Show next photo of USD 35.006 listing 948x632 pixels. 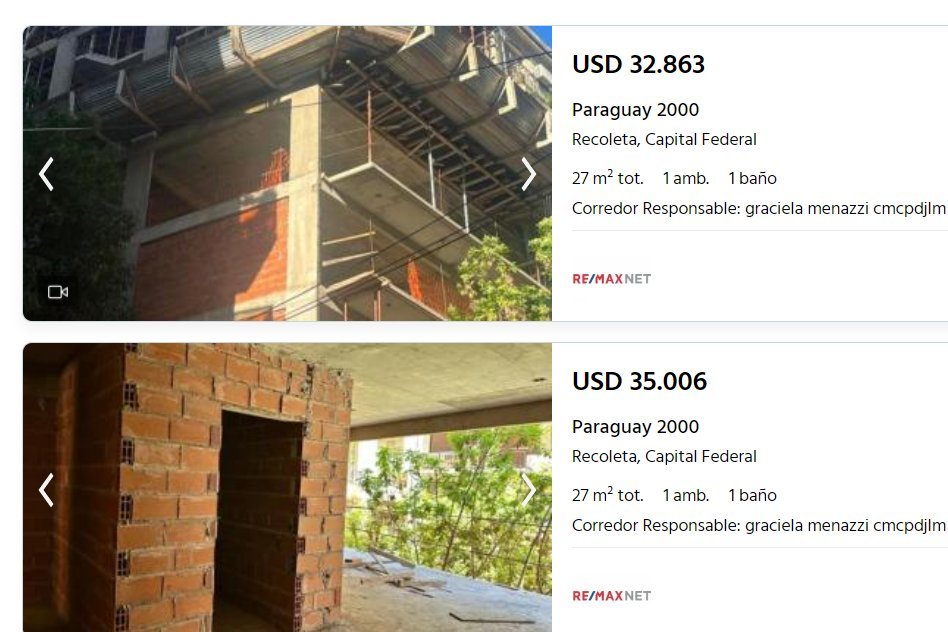click(x=528, y=489)
